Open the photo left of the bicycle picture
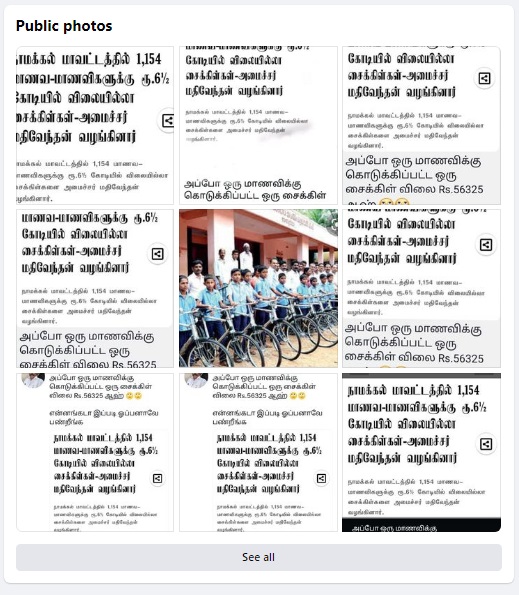Screen dimensions: 519x595 coord(95,288)
